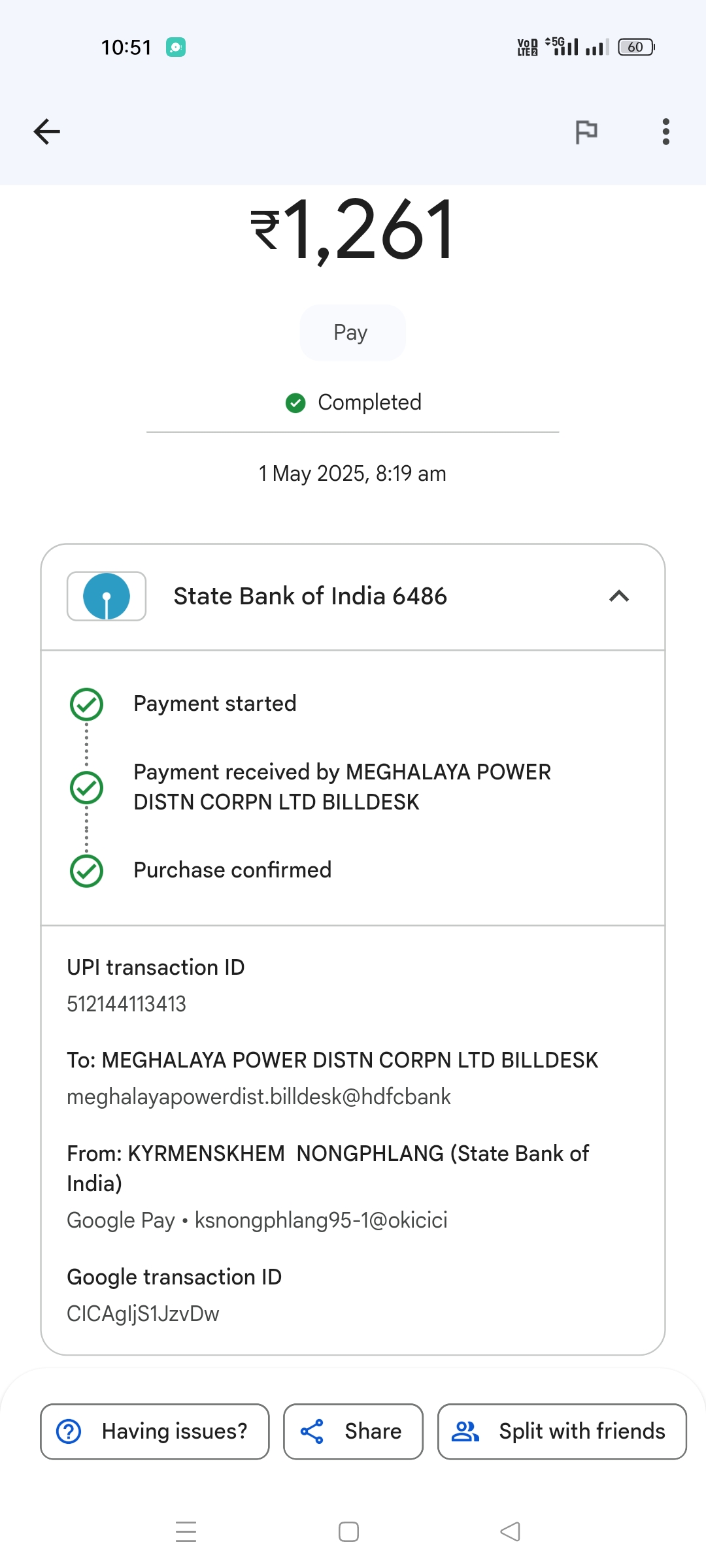Tap Having issues? for help

(x=155, y=1431)
